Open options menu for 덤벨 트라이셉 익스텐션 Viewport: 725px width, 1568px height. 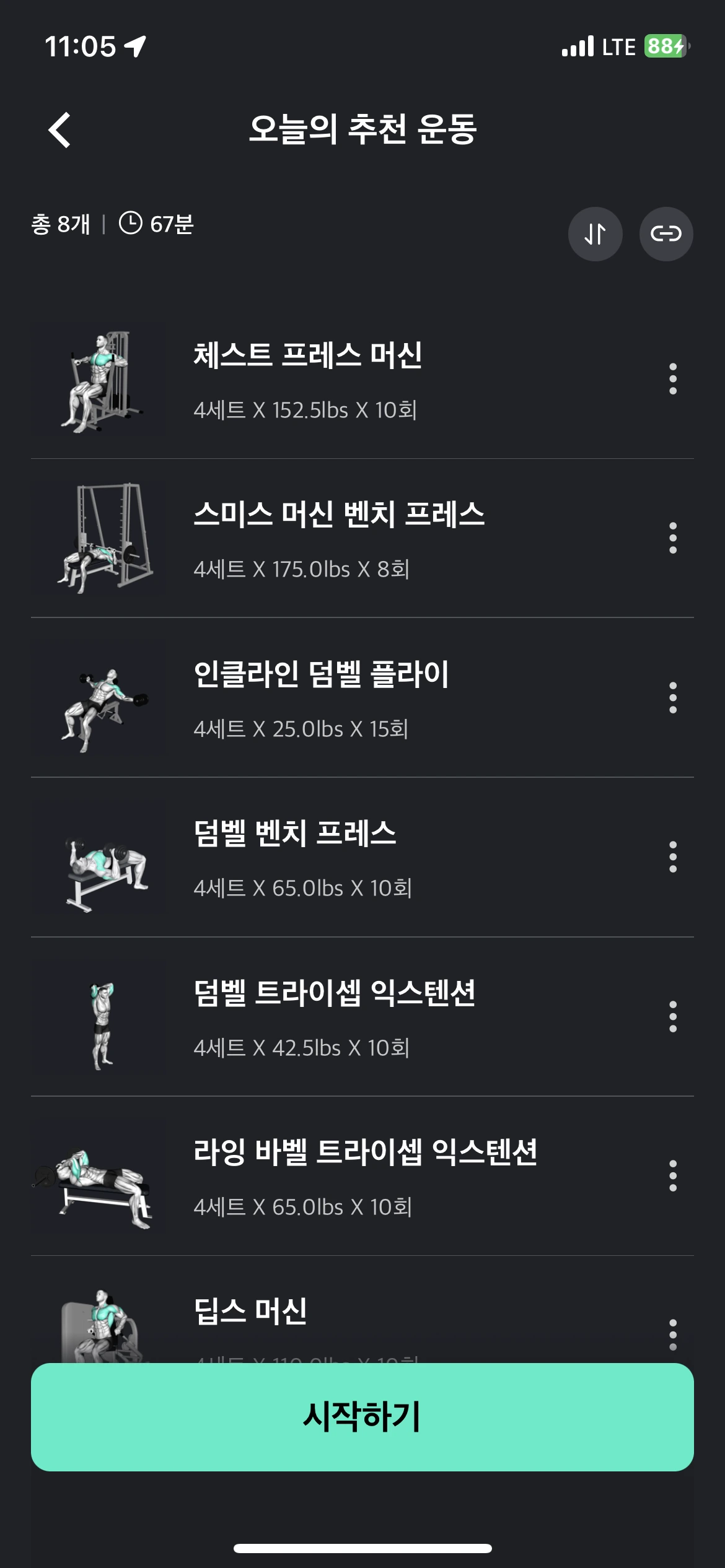pyautogui.click(x=673, y=1017)
